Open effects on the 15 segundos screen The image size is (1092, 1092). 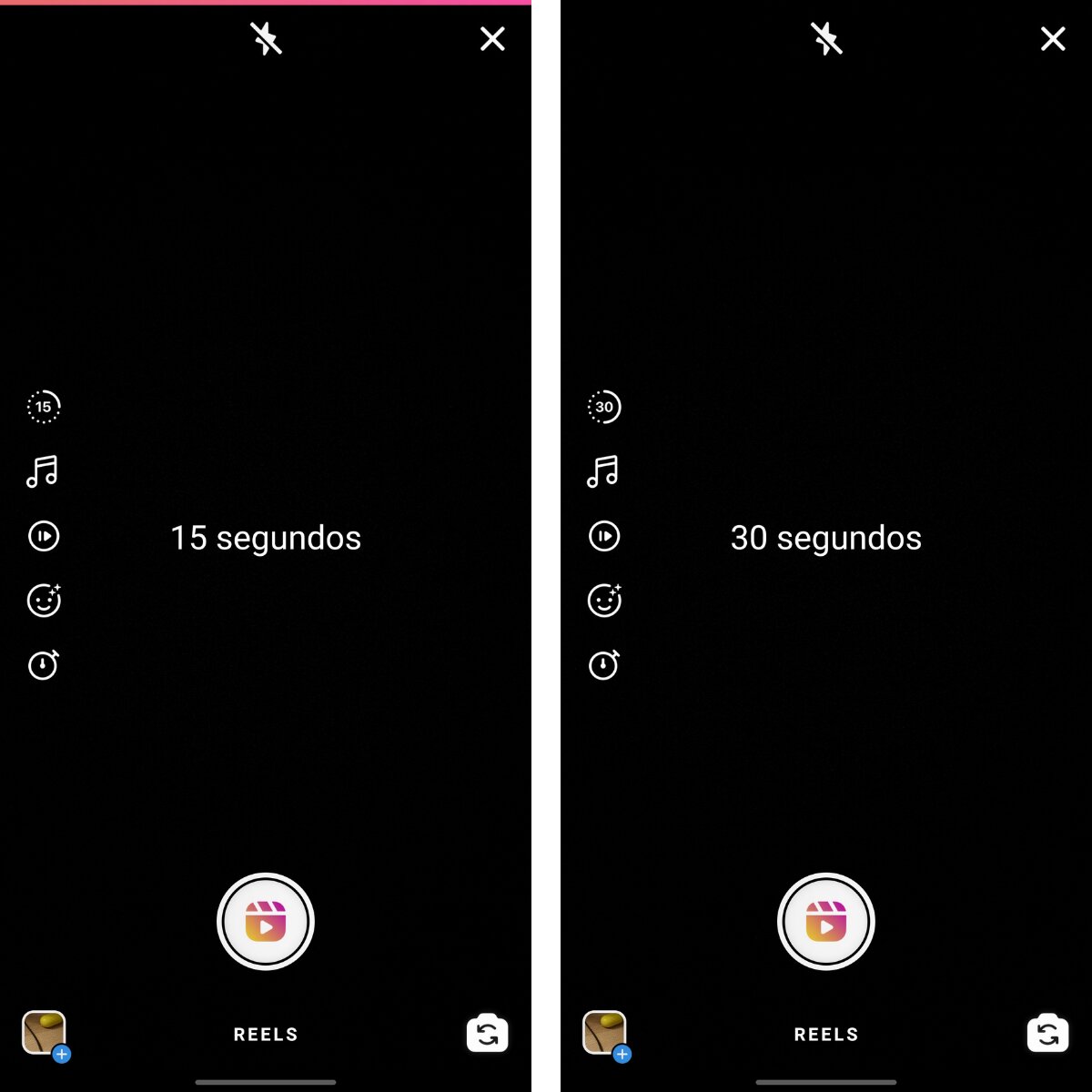[44, 601]
